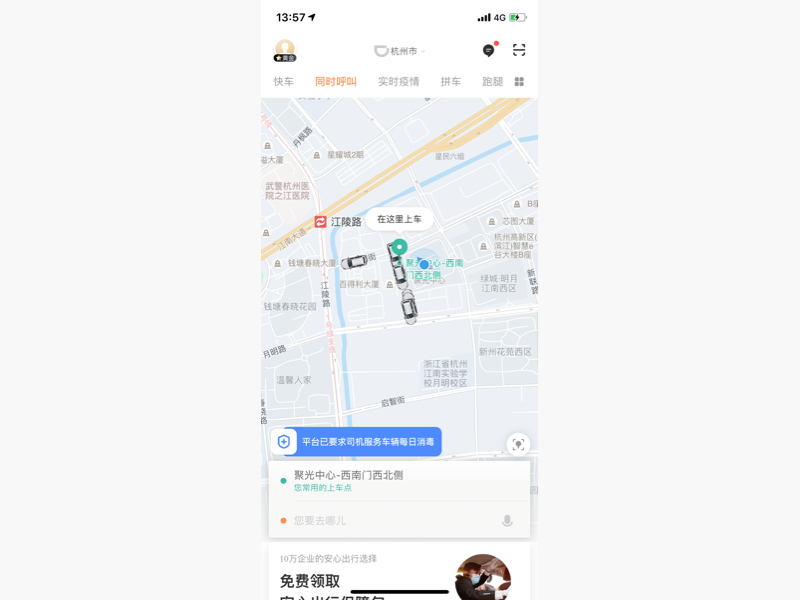Use voice input microphone for destination

(x=507, y=521)
